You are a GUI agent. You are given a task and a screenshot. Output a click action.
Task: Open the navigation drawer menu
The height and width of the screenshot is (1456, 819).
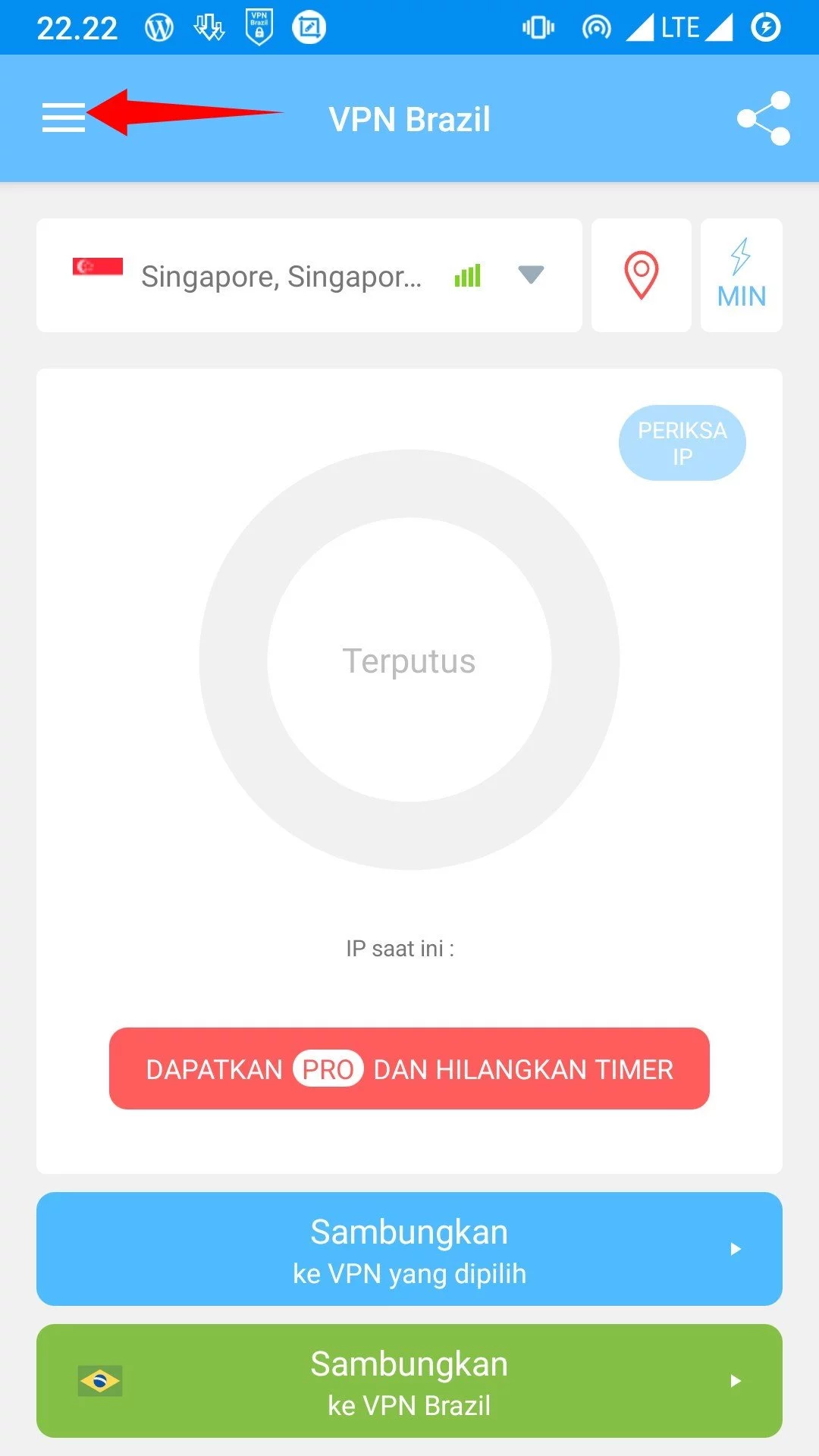[x=64, y=118]
